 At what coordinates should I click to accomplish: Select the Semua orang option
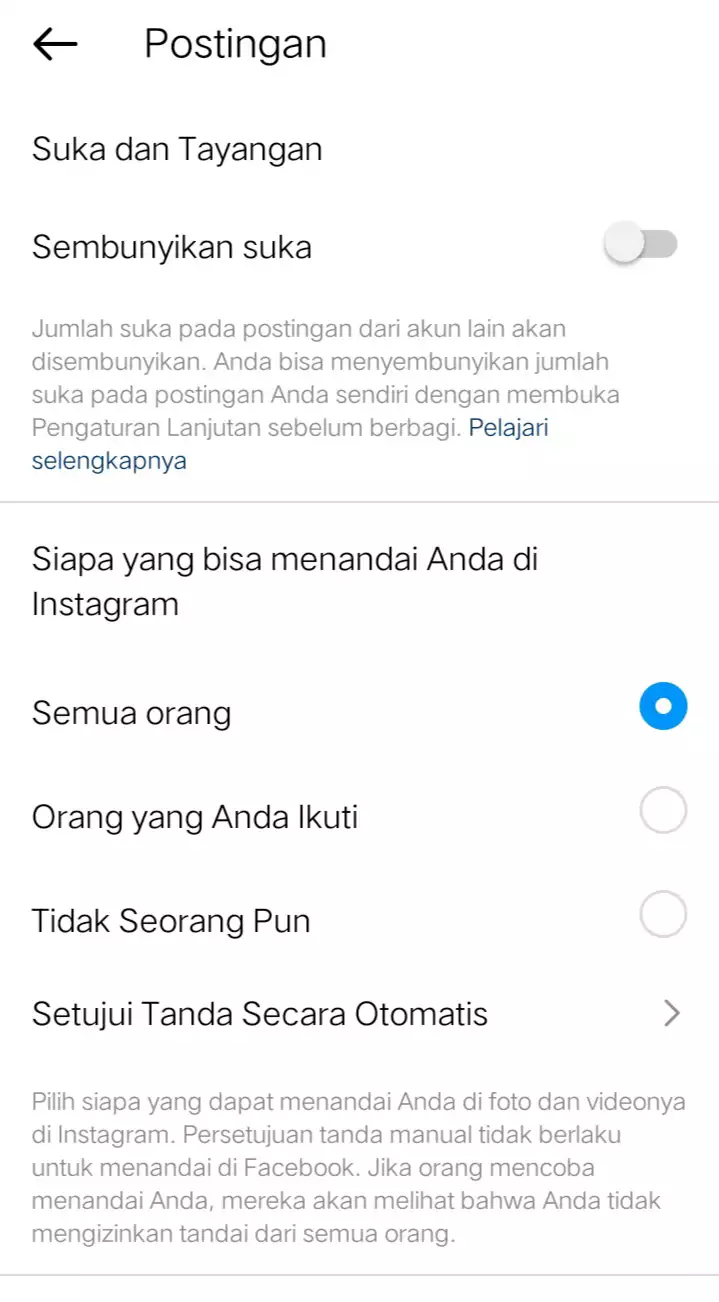point(359,711)
